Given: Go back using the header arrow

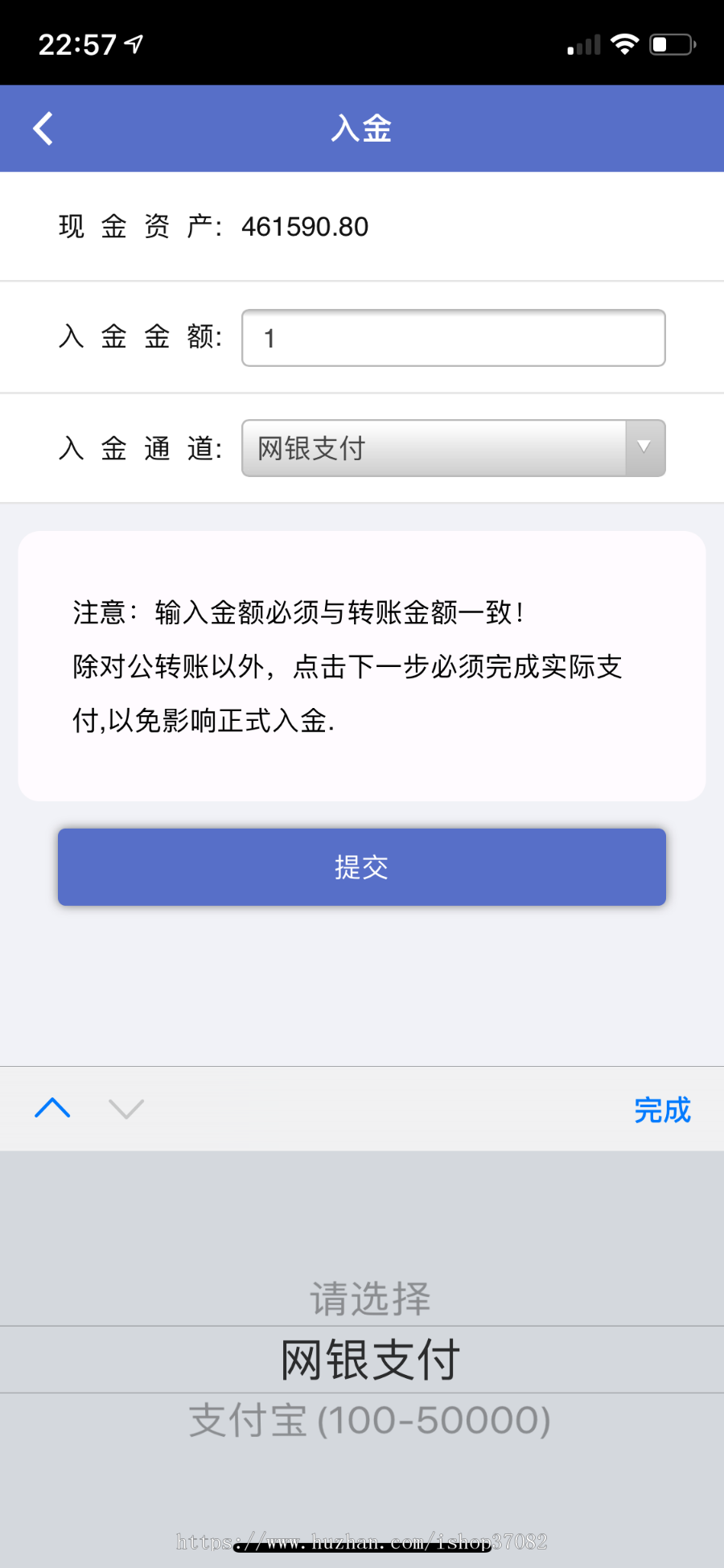Looking at the screenshot, I should click(x=43, y=129).
